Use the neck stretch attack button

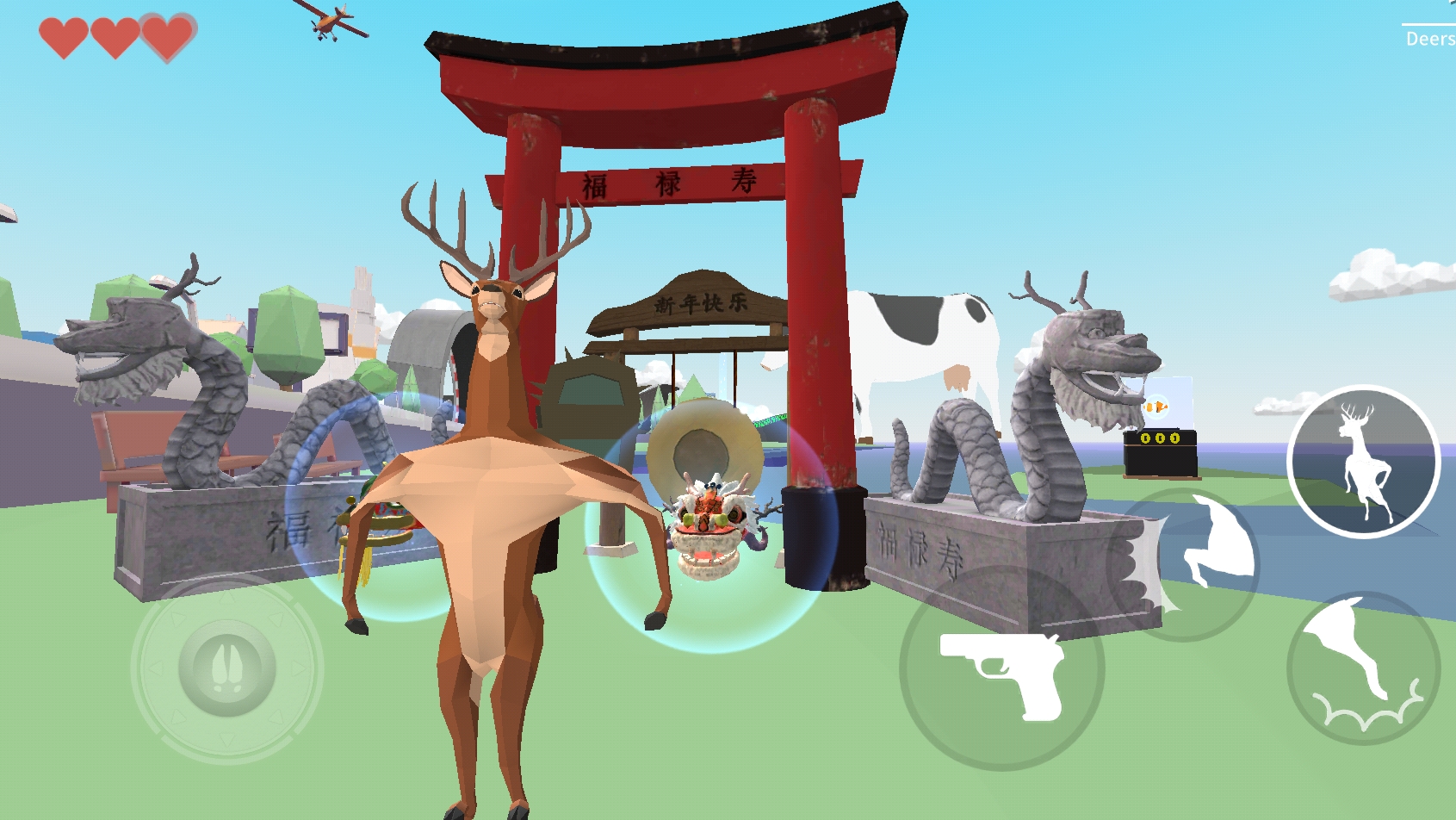tap(1183, 564)
